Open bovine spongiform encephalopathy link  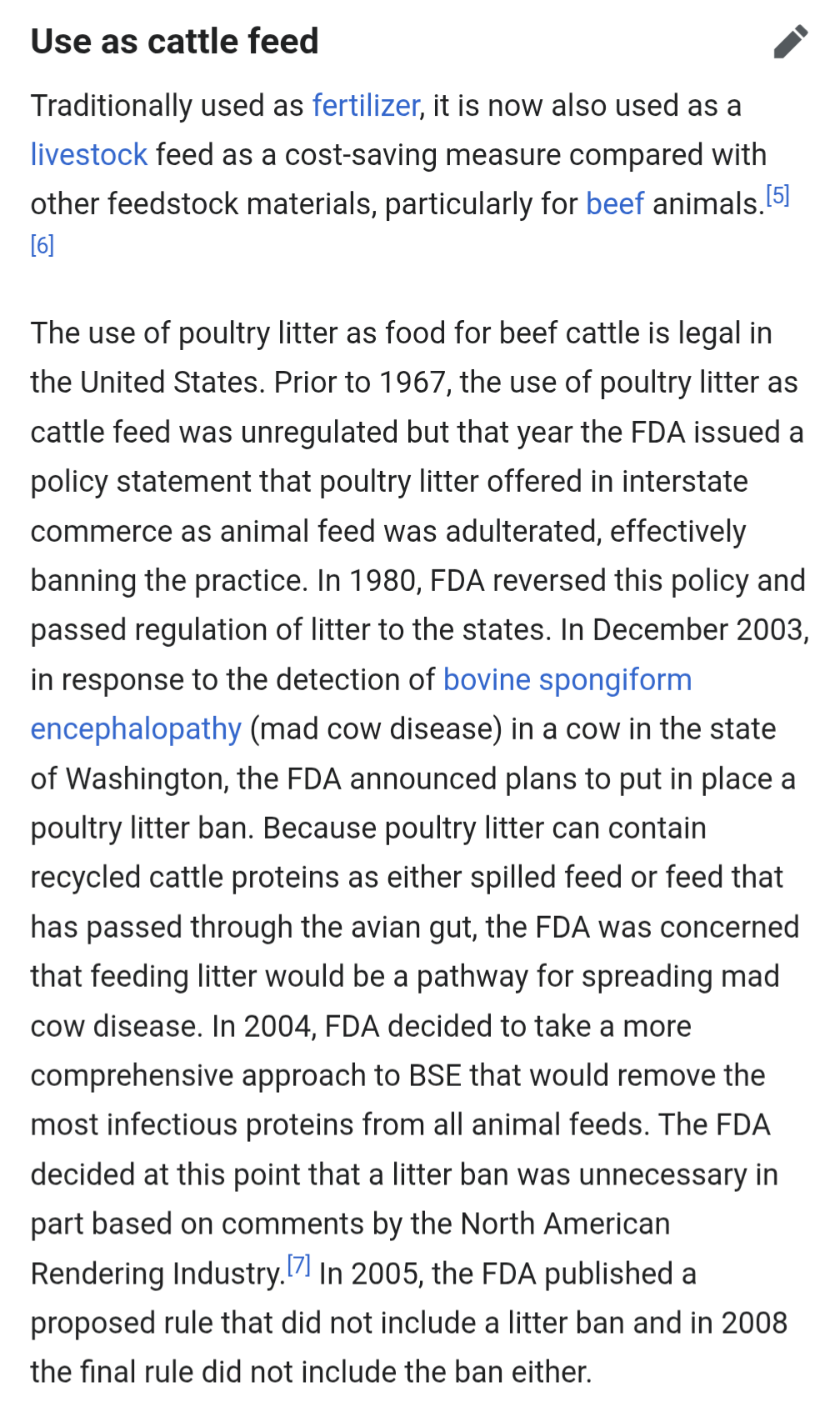tap(567, 680)
